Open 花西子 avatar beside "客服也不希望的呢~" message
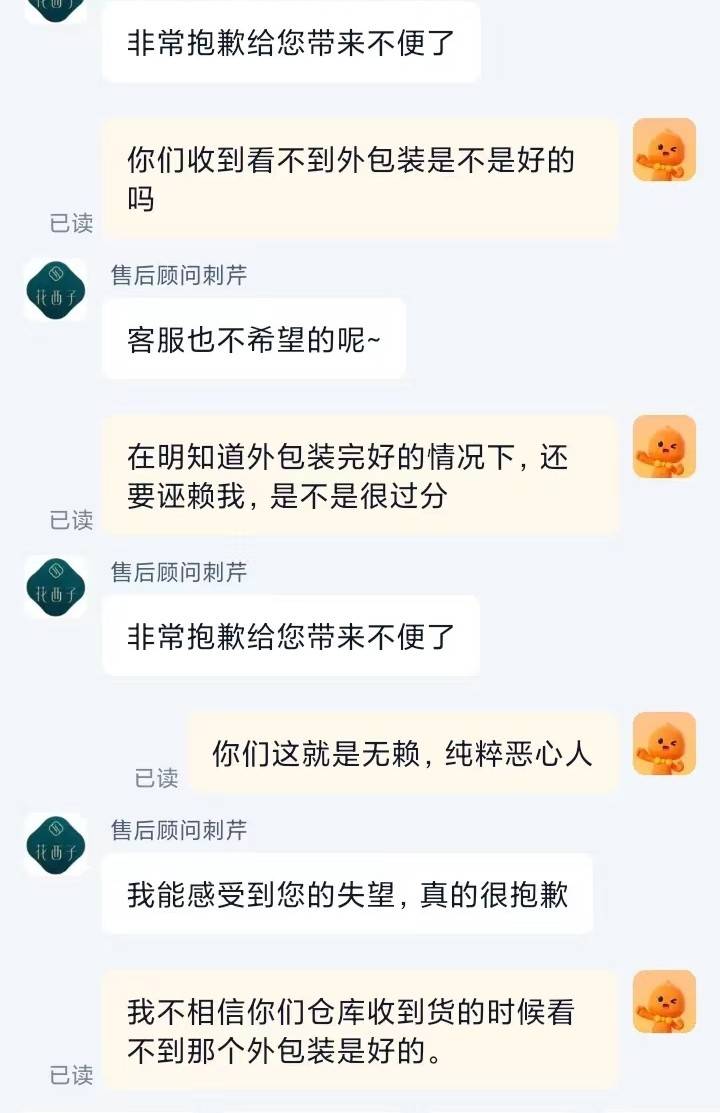This screenshot has height=1113, width=720. coord(55,290)
